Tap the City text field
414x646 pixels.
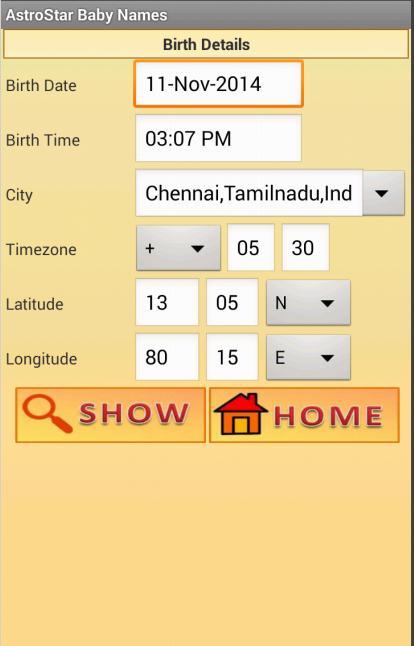(x=249, y=193)
